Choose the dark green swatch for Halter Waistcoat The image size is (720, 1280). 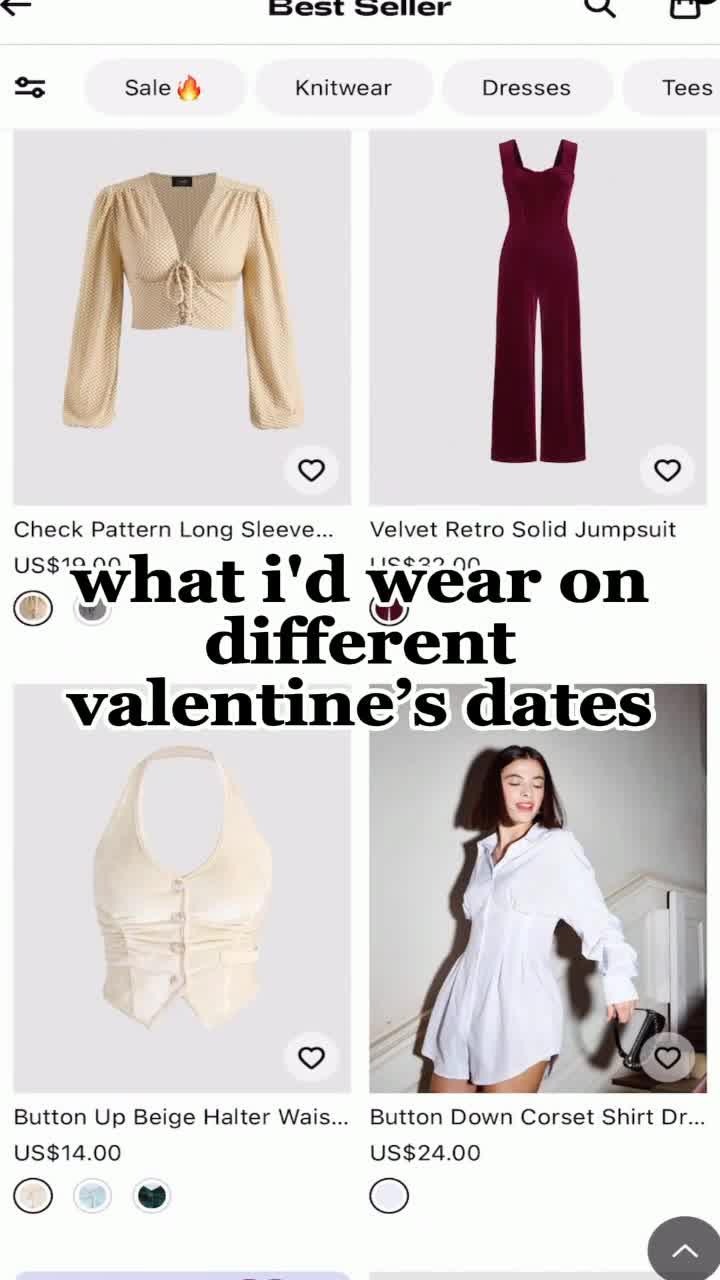152,1195
